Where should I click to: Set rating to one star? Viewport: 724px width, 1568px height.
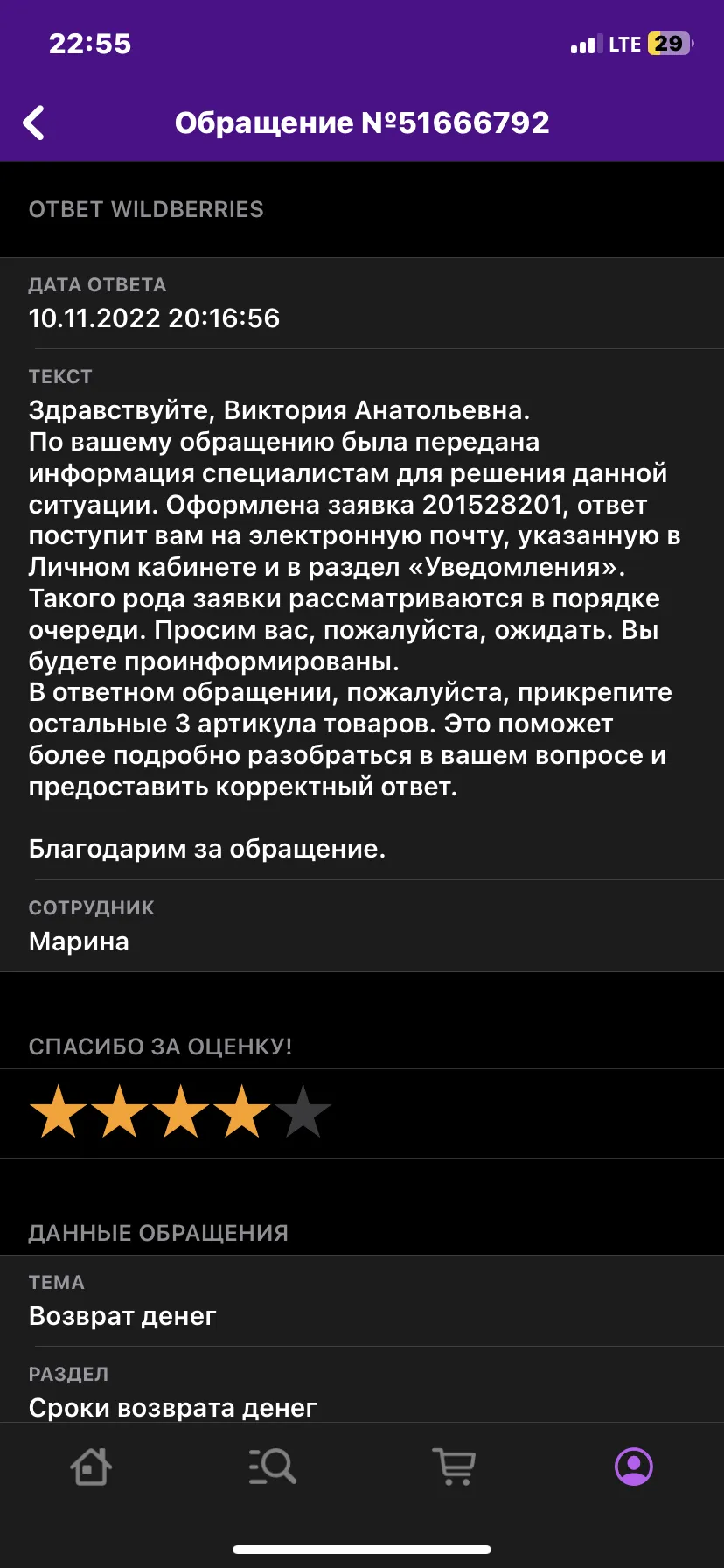click(59, 1111)
